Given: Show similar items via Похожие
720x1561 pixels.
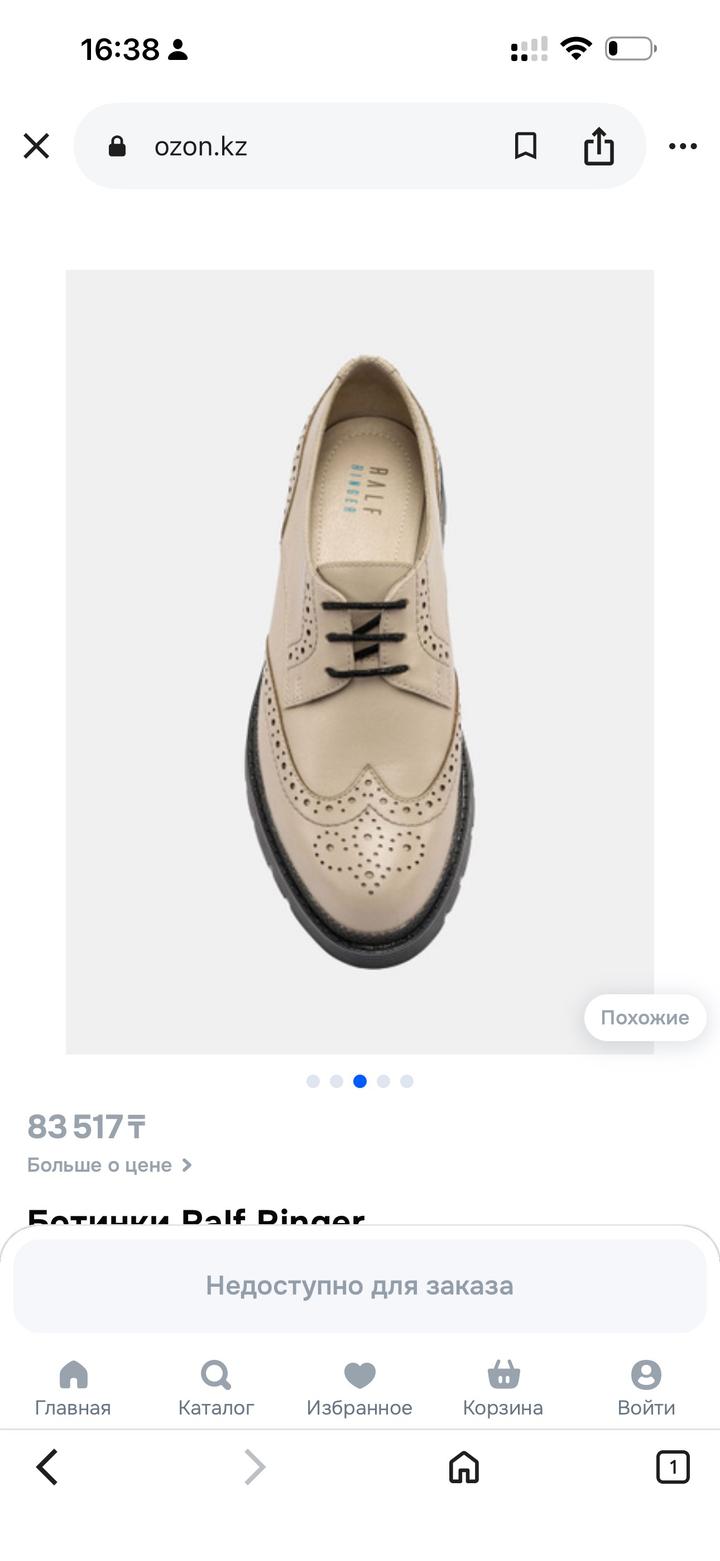Looking at the screenshot, I should tap(644, 1018).
